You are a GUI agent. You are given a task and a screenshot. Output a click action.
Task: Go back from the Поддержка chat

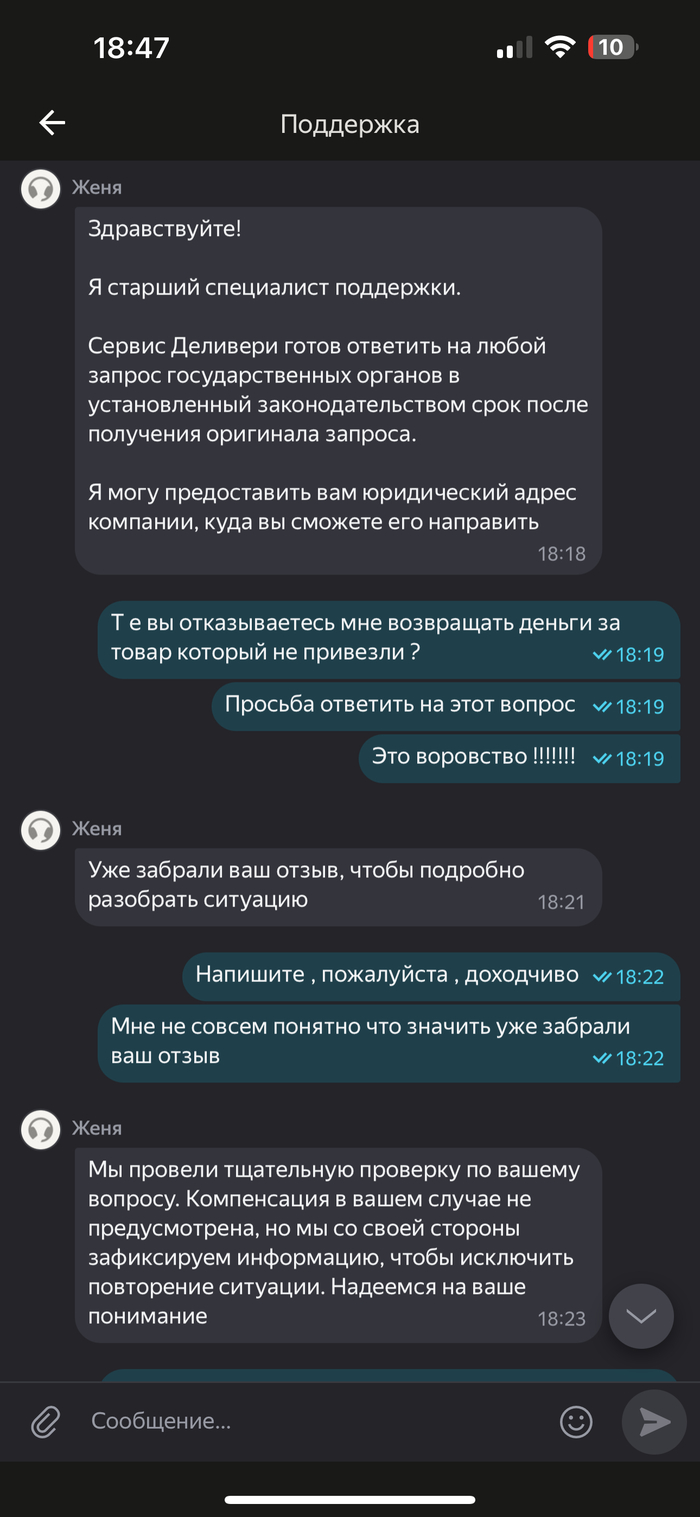(x=51, y=123)
